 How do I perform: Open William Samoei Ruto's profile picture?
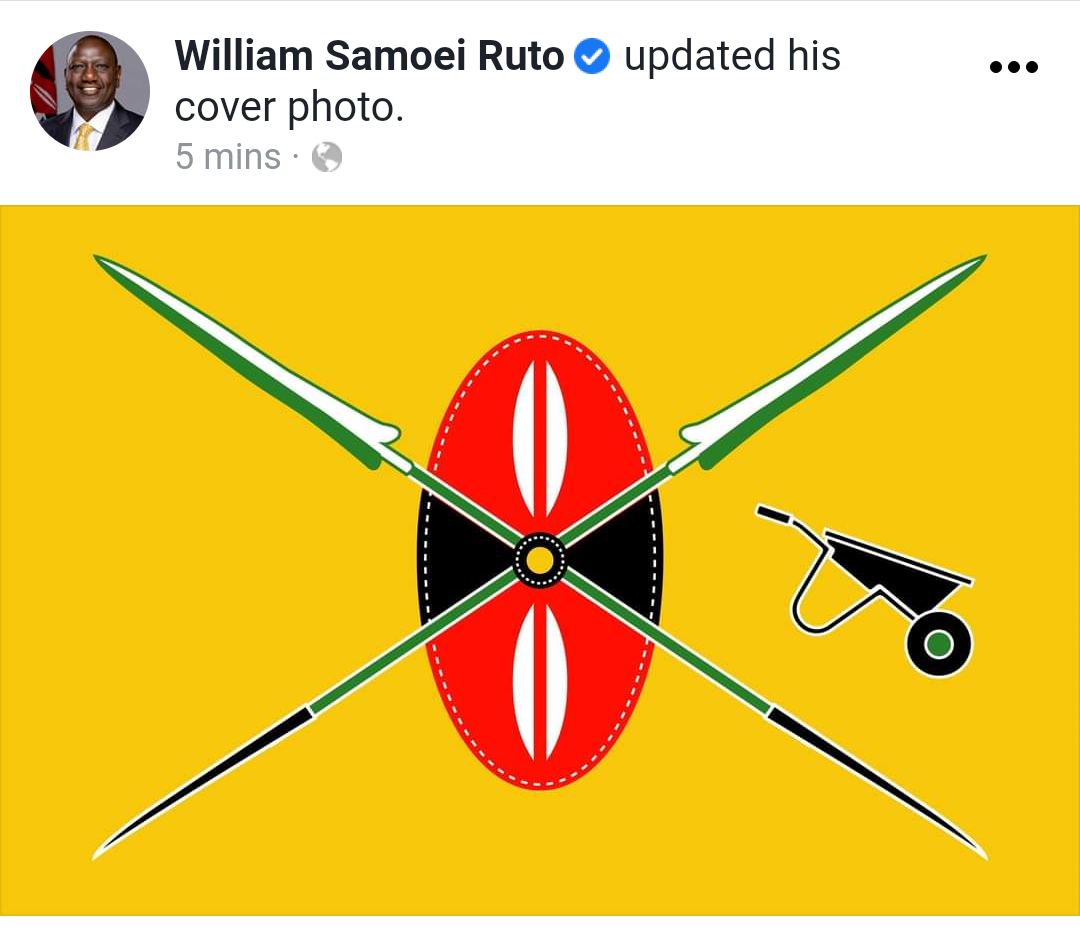89,91
